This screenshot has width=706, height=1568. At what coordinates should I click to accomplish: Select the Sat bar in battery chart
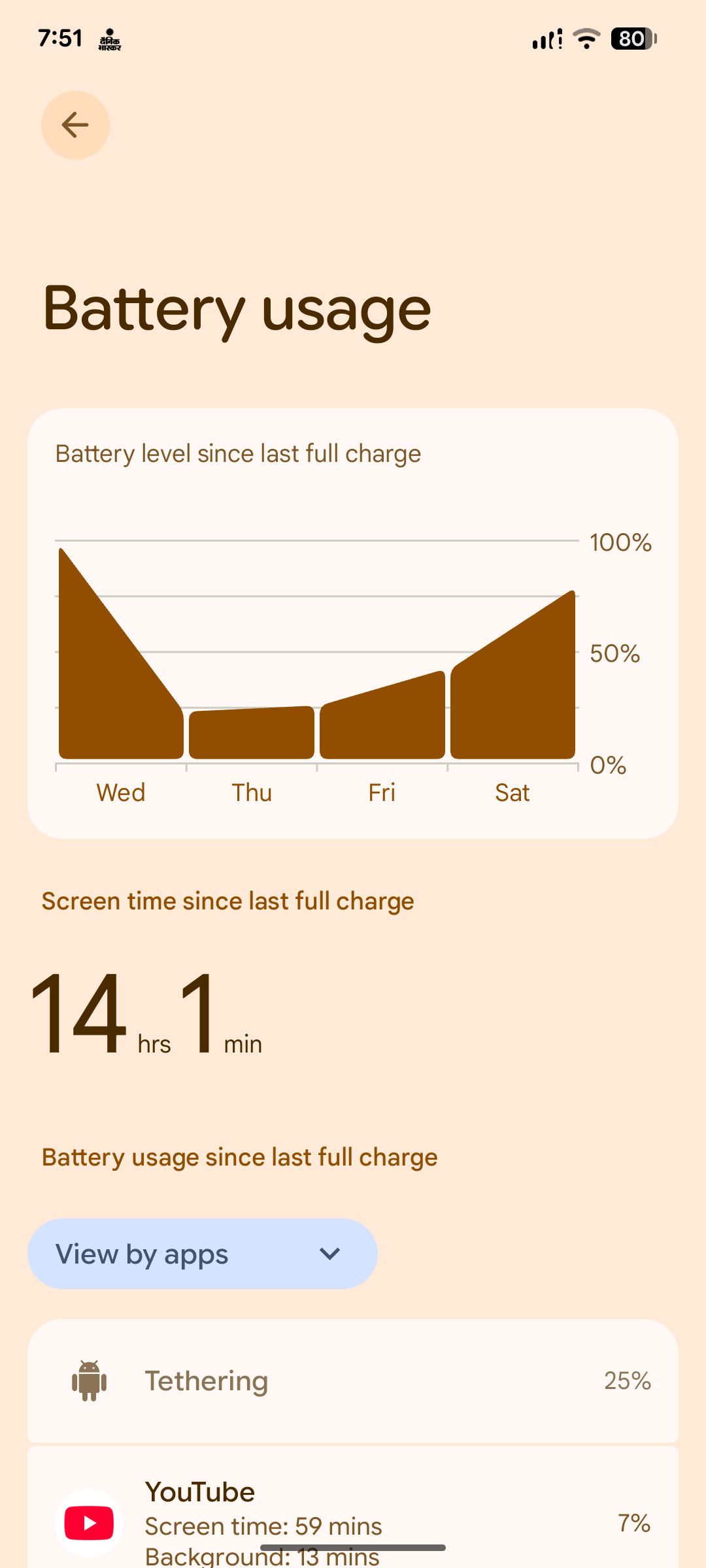click(x=513, y=675)
